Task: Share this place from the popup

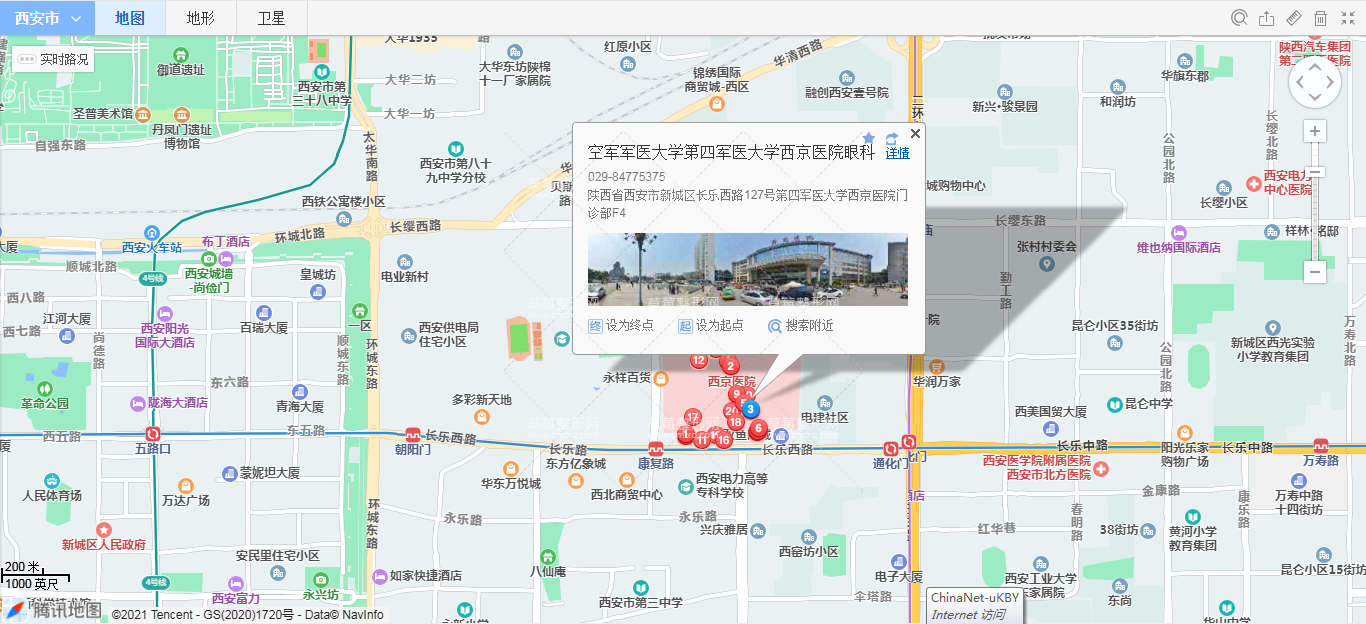Action: click(891, 138)
